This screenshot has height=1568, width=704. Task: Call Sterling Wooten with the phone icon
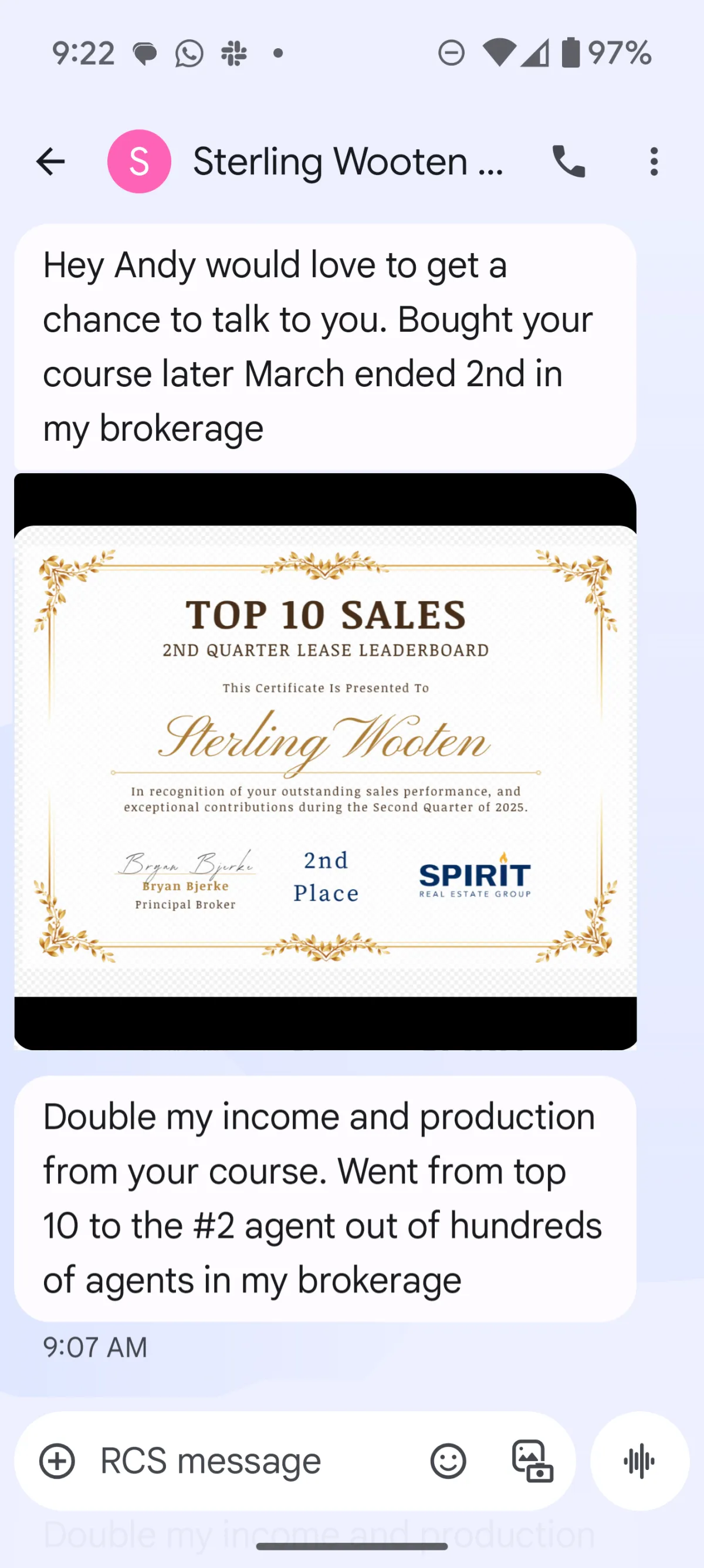coord(568,161)
